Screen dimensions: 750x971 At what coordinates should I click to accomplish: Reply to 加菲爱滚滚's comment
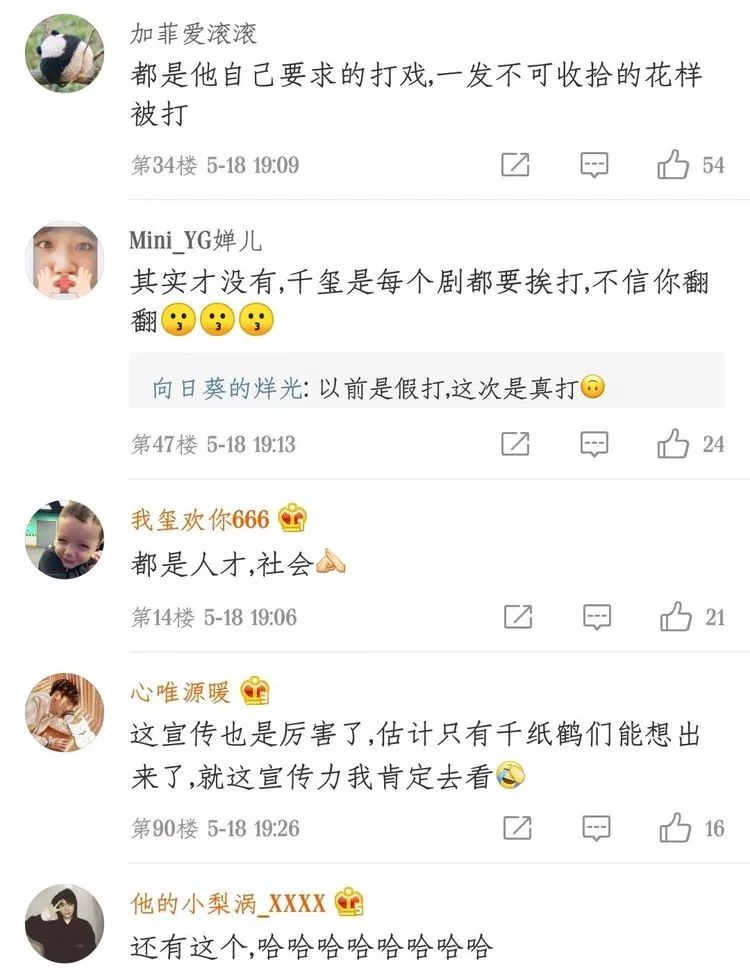click(x=595, y=165)
